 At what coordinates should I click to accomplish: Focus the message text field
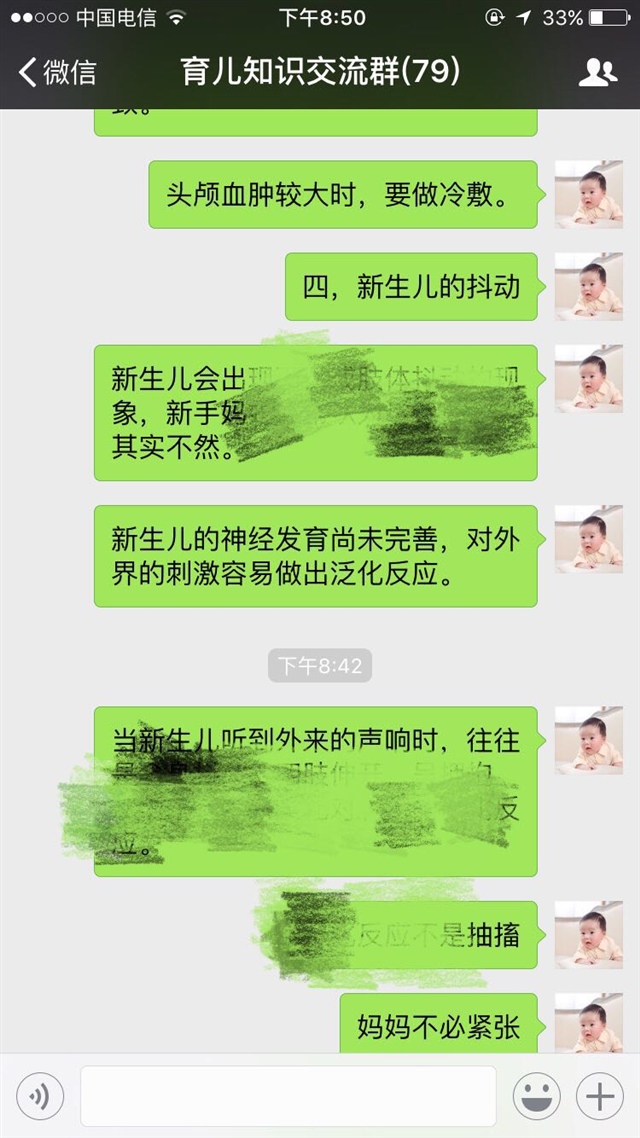pos(288,1097)
